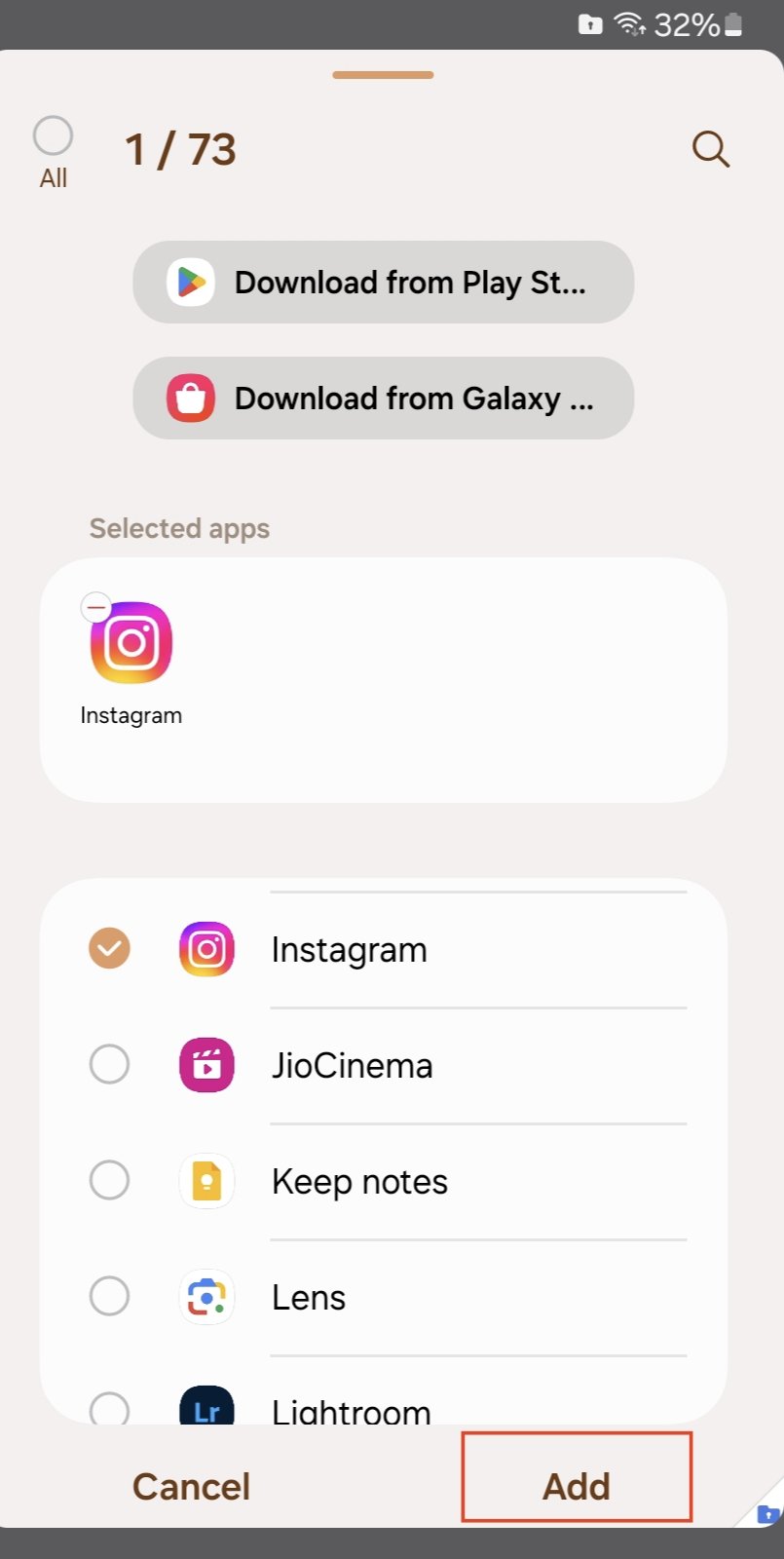784x1559 pixels.
Task: Open the Galaxy Store via its icon
Action: click(191, 399)
